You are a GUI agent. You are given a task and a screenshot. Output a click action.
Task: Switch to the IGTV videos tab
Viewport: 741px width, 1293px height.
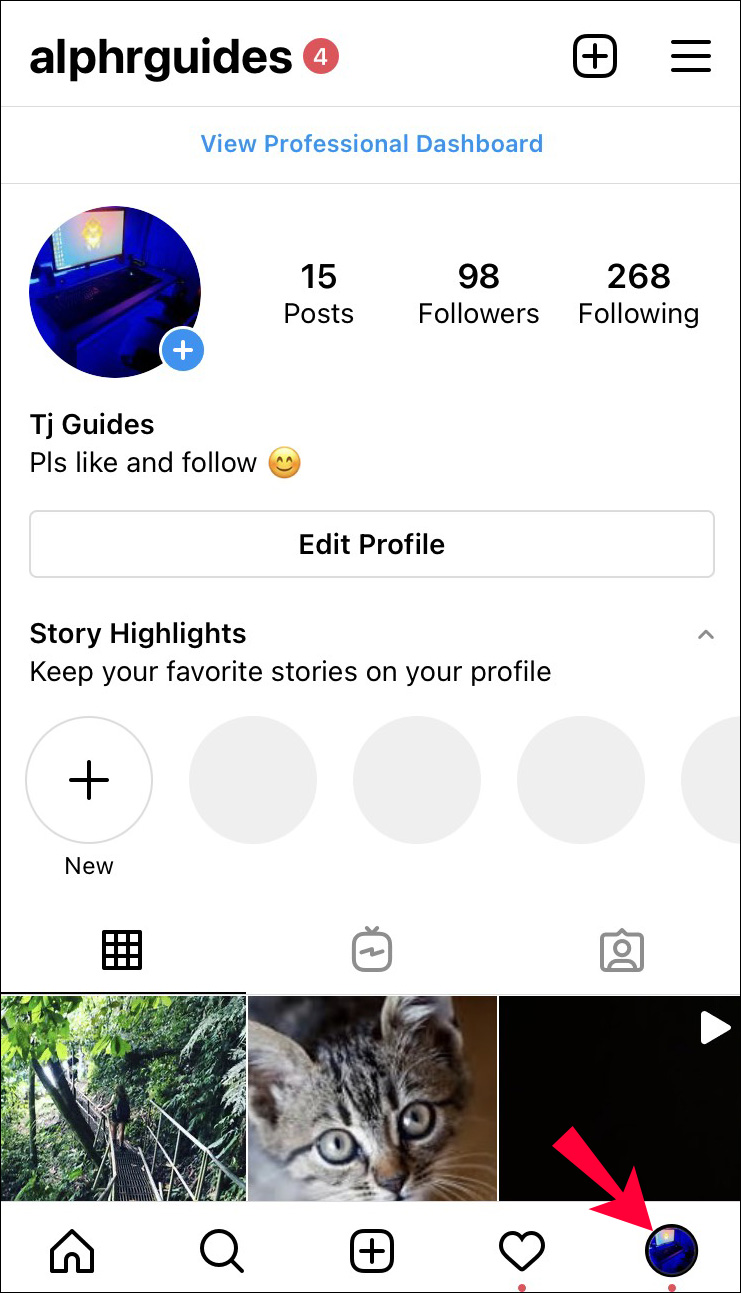371,950
